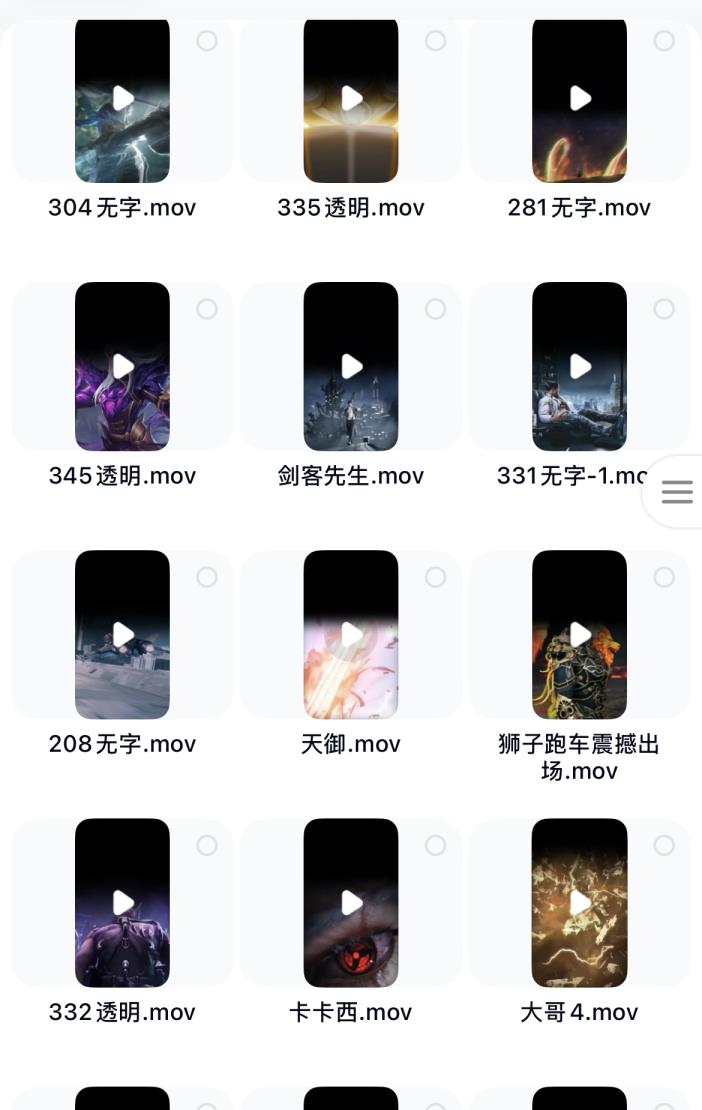The height and width of the screenshot is (1110, 702).
Task: Play the 332透明.mov video
Action: [122, 902]
